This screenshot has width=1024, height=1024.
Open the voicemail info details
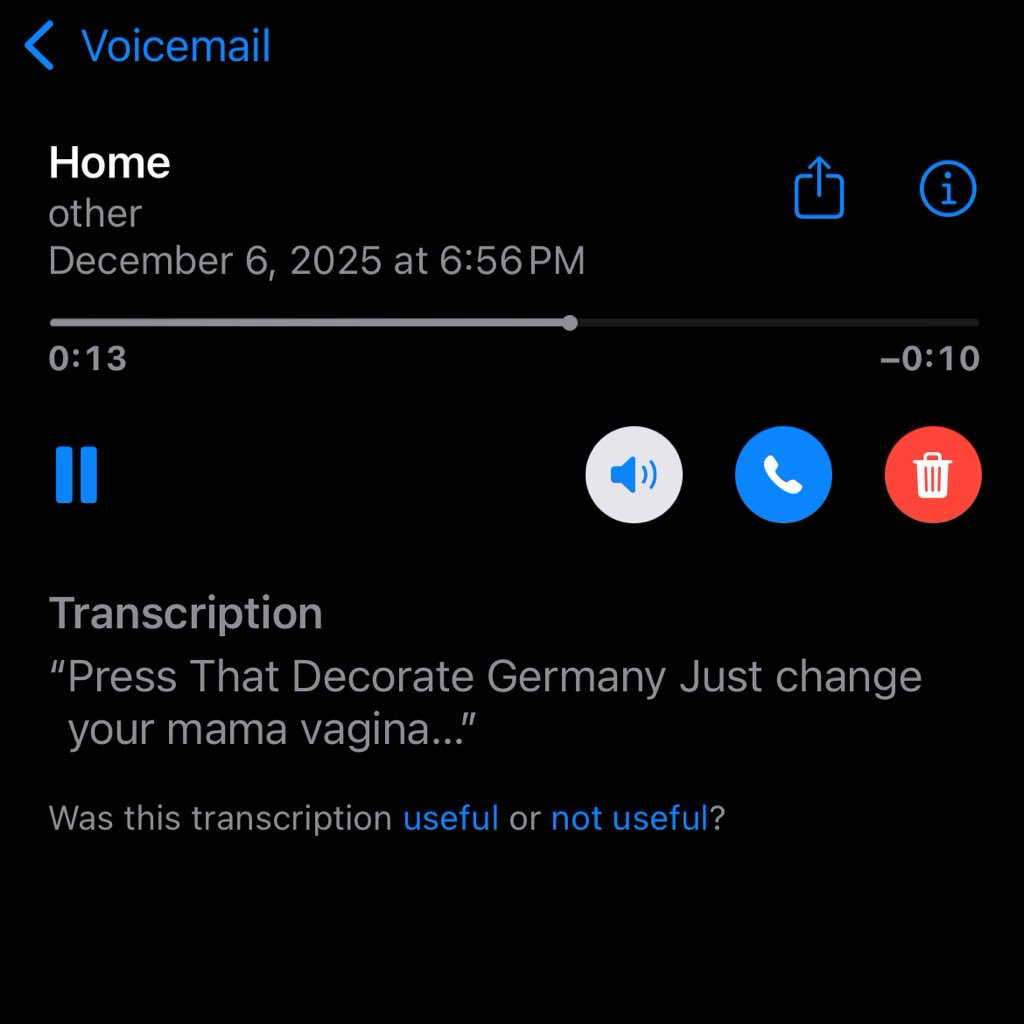(x=947, y=188)
